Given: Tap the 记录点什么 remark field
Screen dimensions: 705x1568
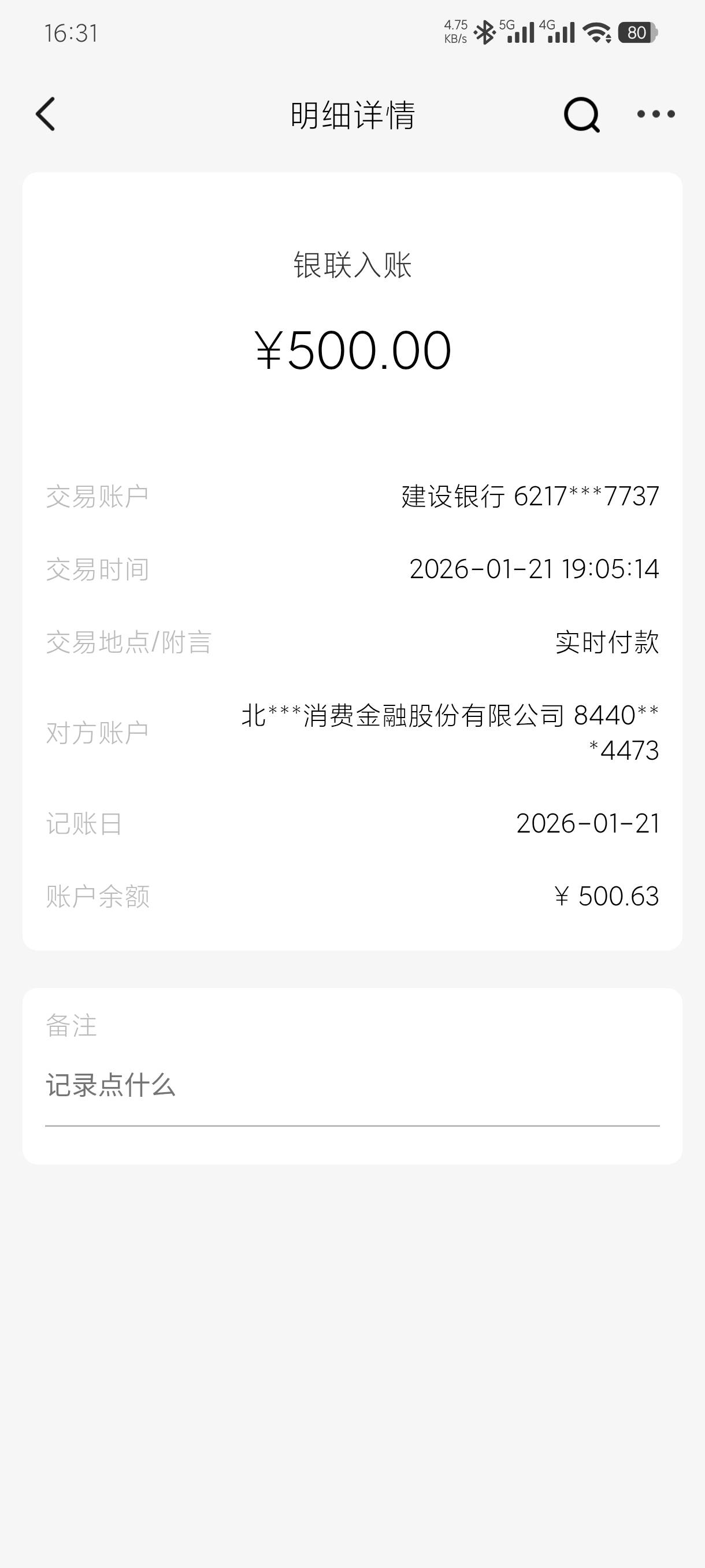Looking at the screenshot, I should coord(351,1085).
